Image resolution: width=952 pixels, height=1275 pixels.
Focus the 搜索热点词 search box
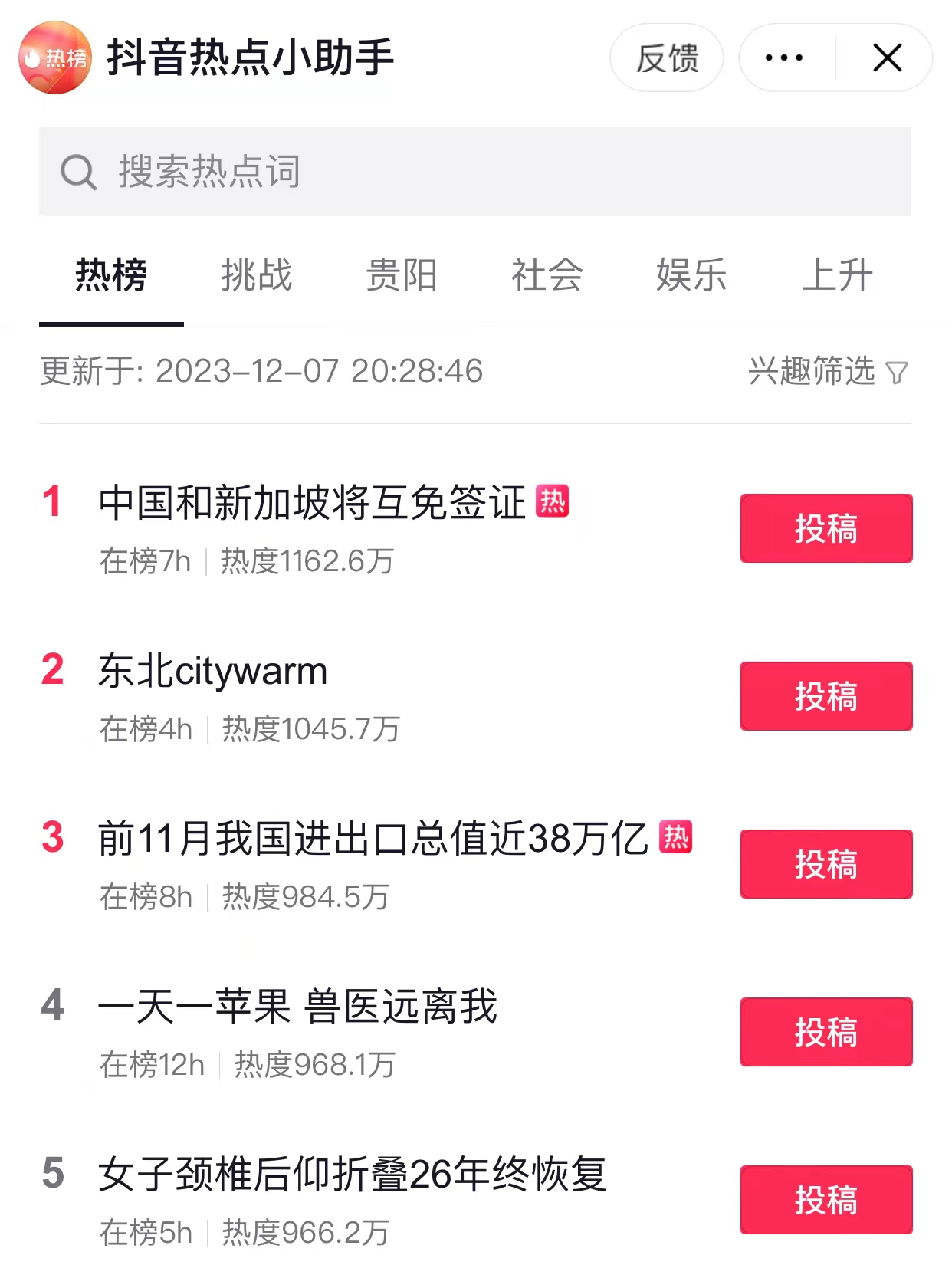474,171
